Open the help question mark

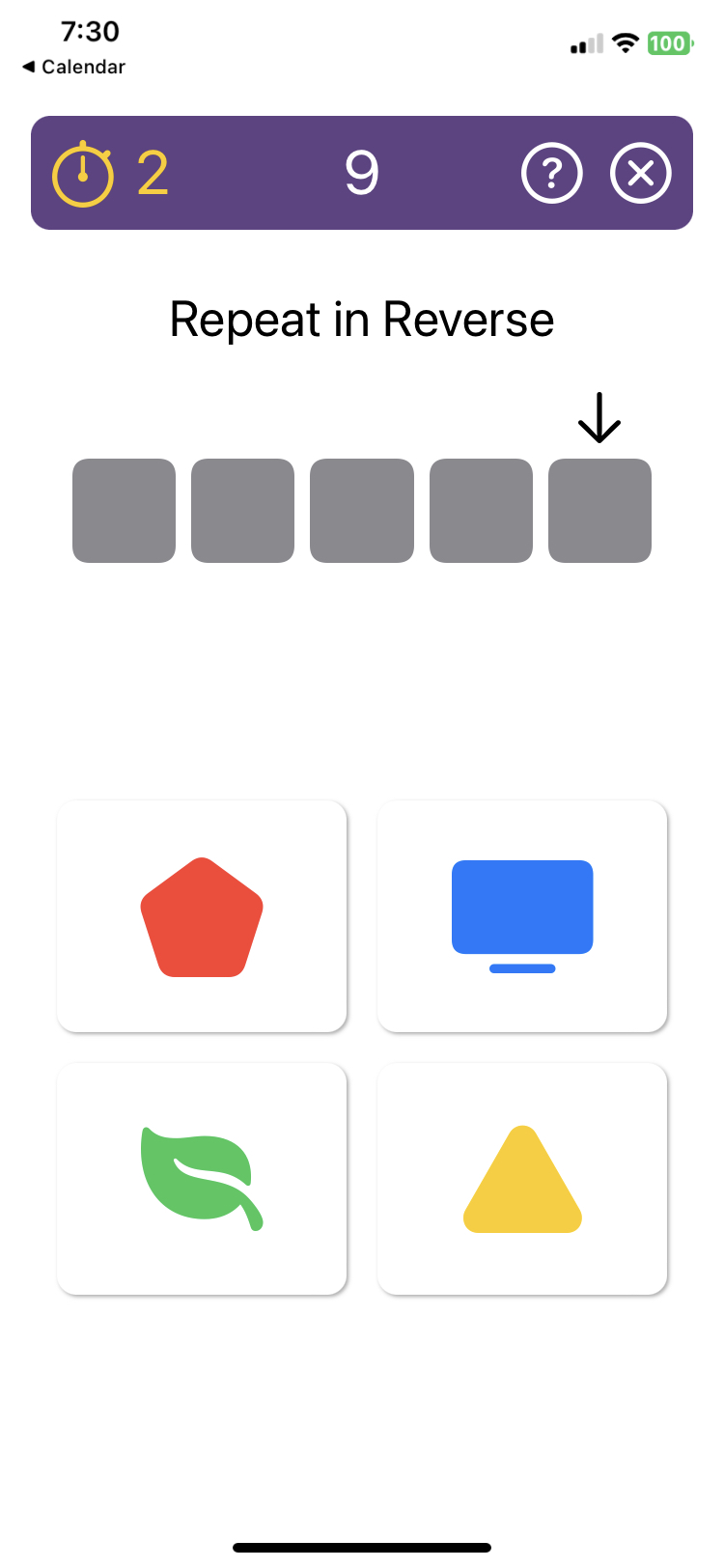click(x=551, y=174)
